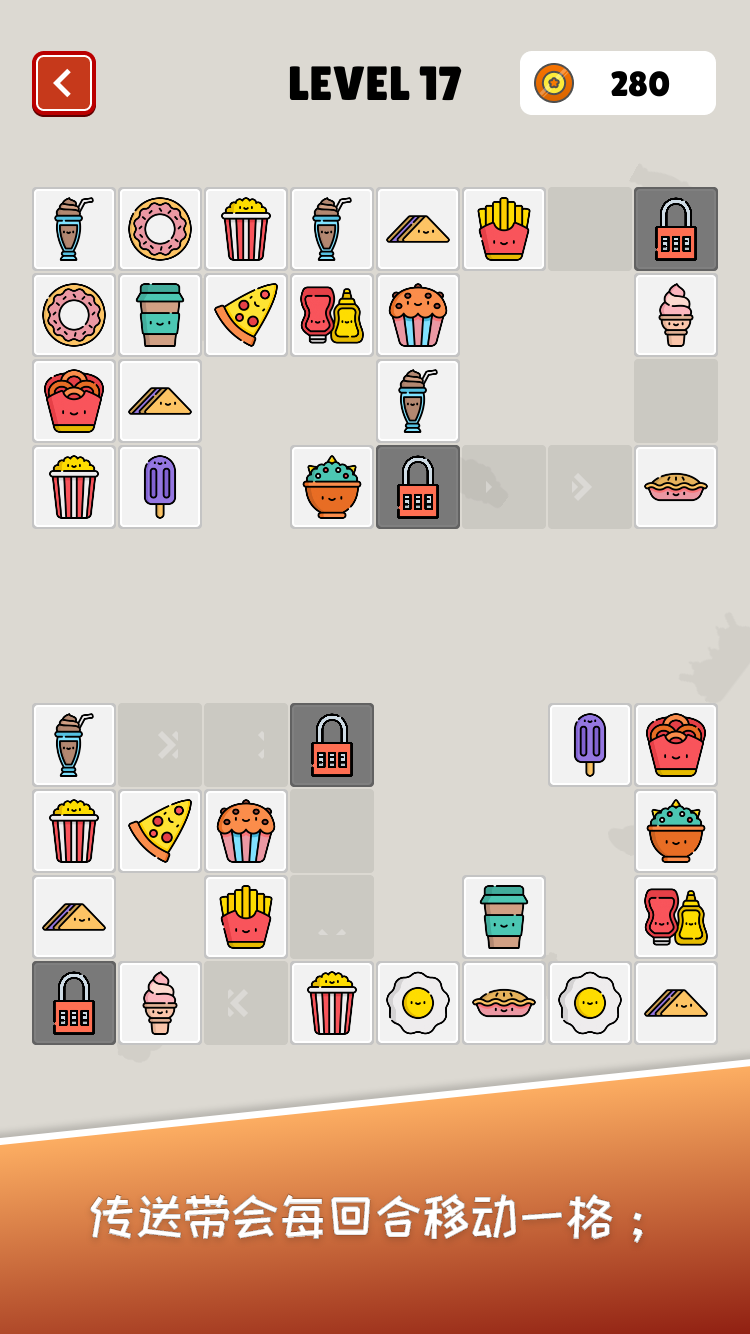Click the fried egg tile in the bottom row
The height and width of the screenshot is (1334, 750).
pyautogui.click(x=417, y=1003)
